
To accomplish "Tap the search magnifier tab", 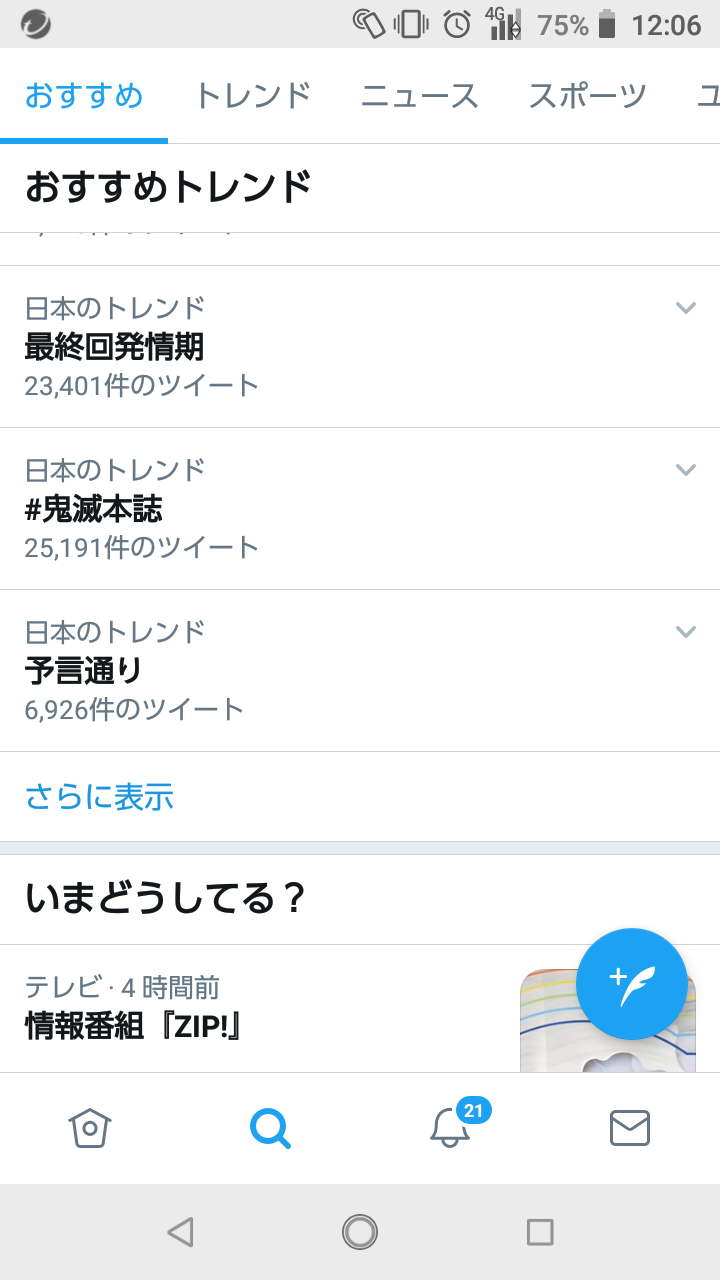I will click(270, 1128).
